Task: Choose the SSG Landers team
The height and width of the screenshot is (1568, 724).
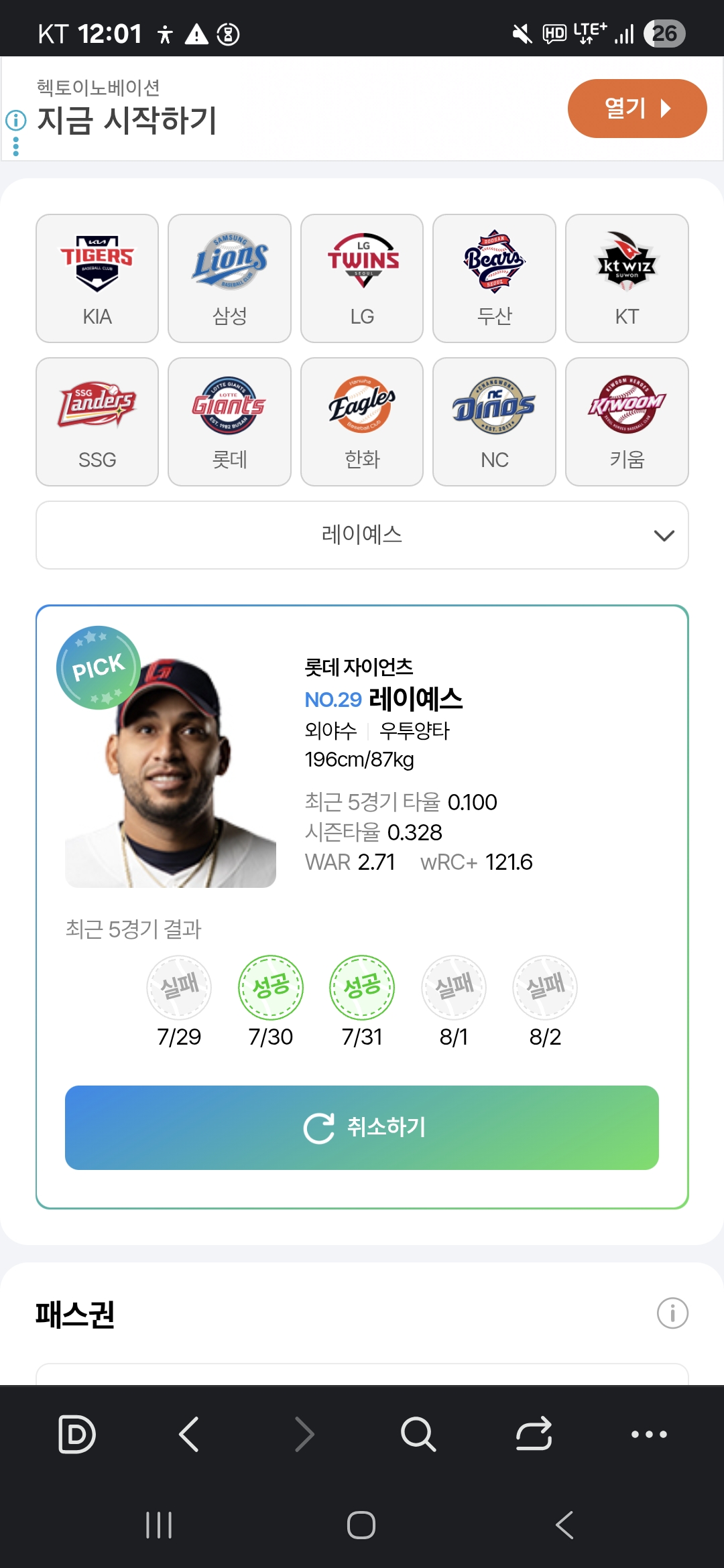Action: tap(97, 421)
